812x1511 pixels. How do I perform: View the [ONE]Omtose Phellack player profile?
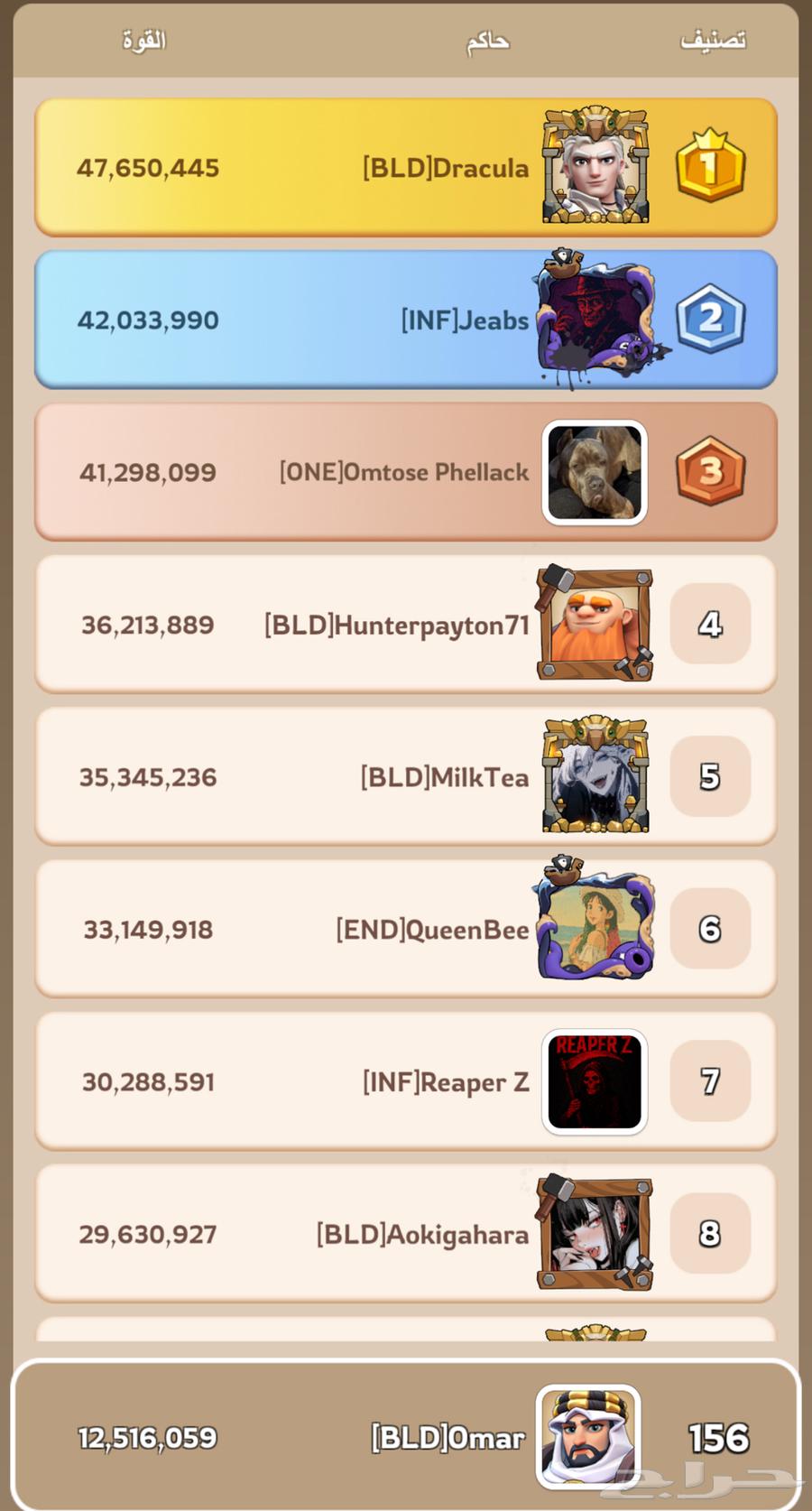point(406,472)
